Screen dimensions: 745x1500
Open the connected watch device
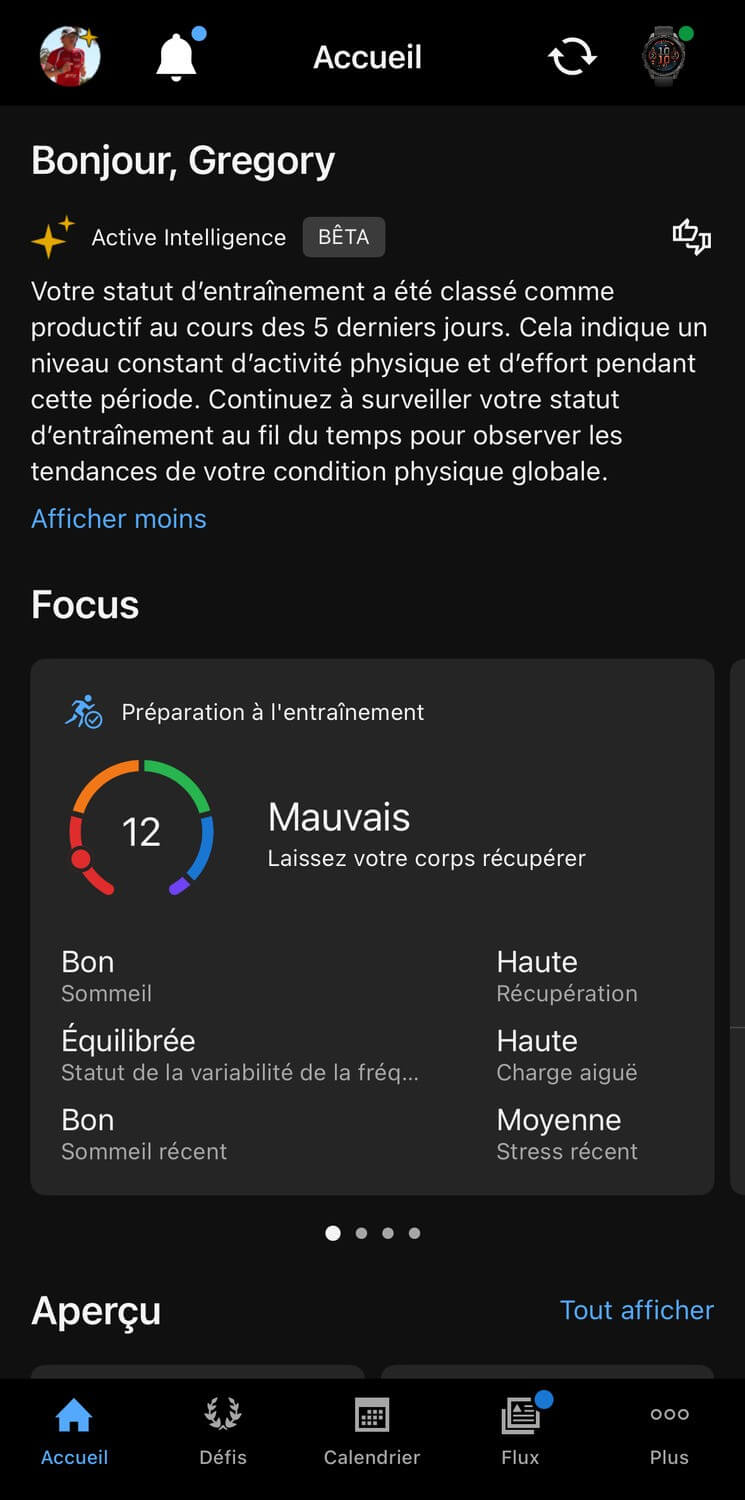tap(666, 56)
